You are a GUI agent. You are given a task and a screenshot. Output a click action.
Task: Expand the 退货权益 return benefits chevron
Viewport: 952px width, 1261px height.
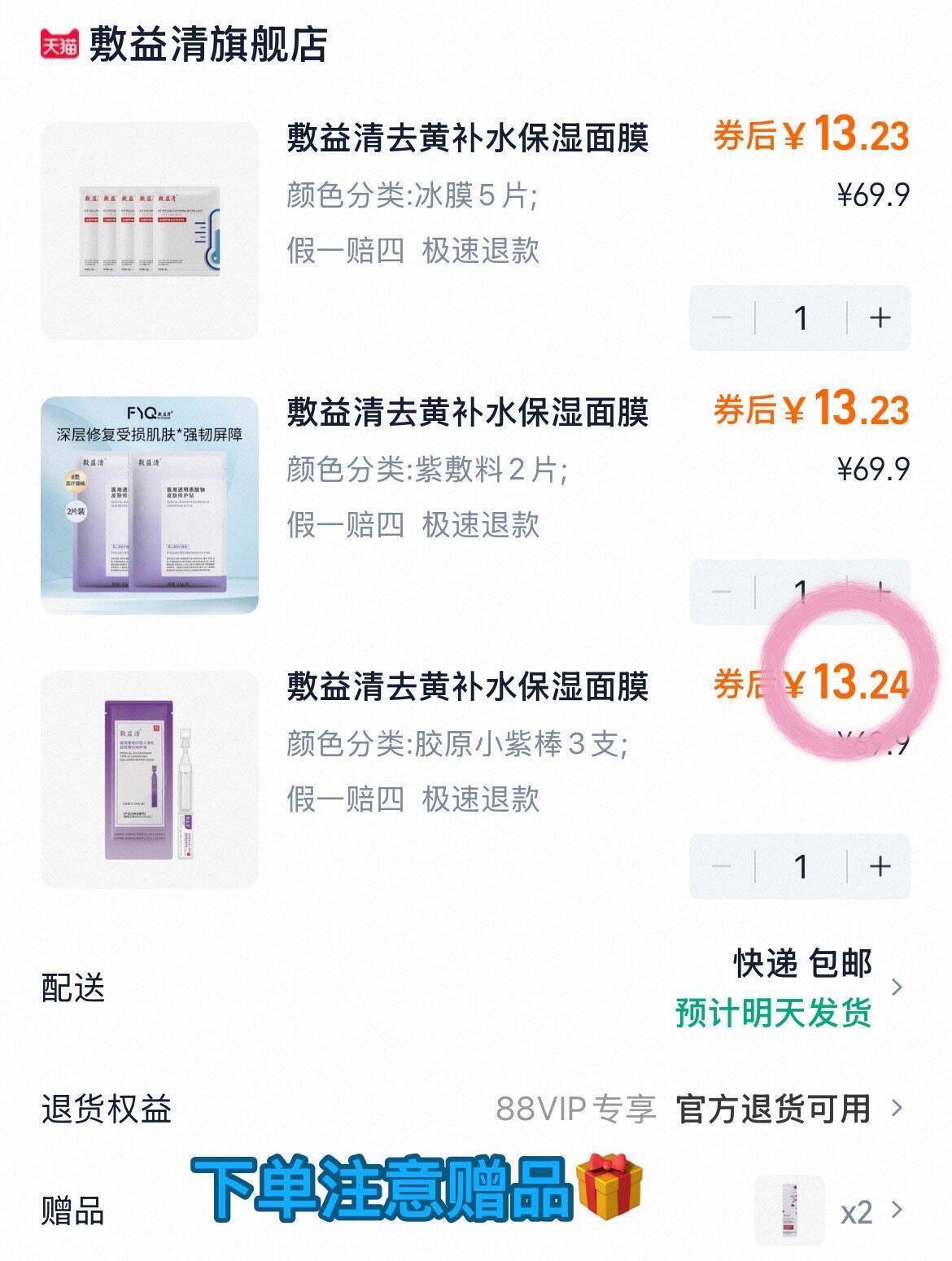point(900,1106)
